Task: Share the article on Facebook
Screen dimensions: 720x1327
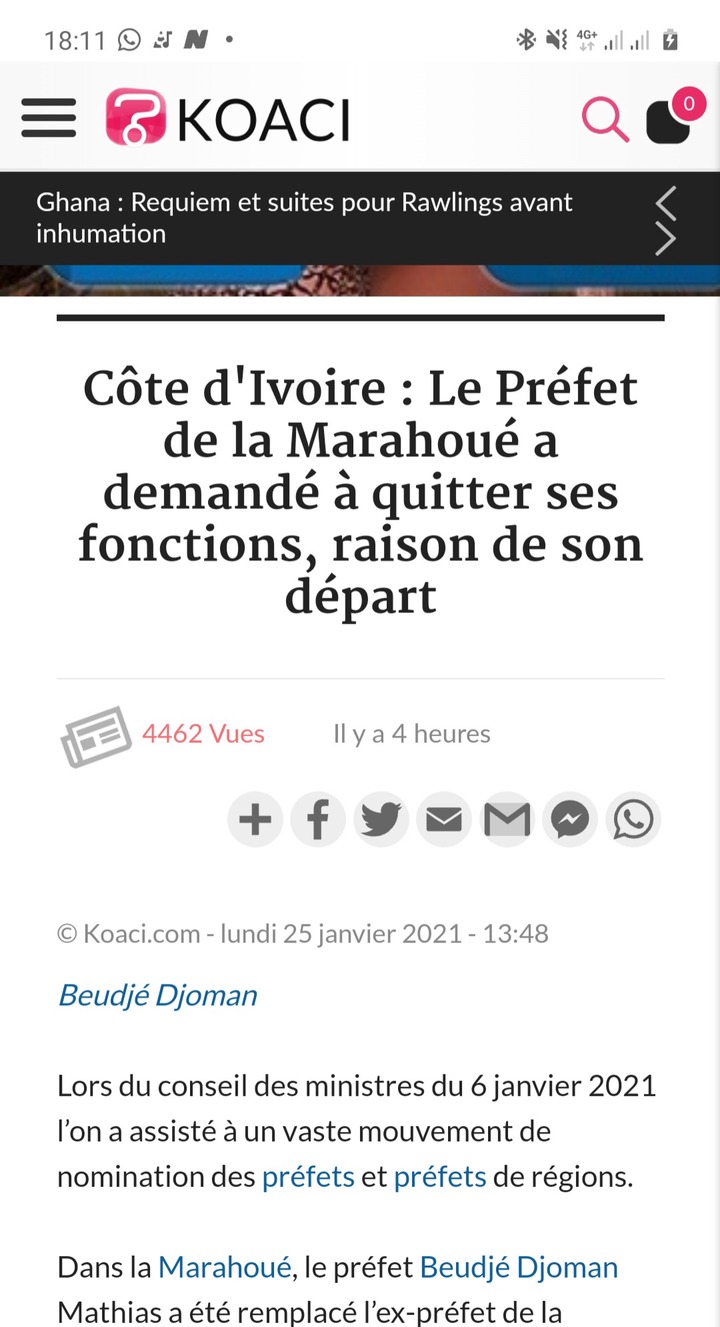Action: 318,820
